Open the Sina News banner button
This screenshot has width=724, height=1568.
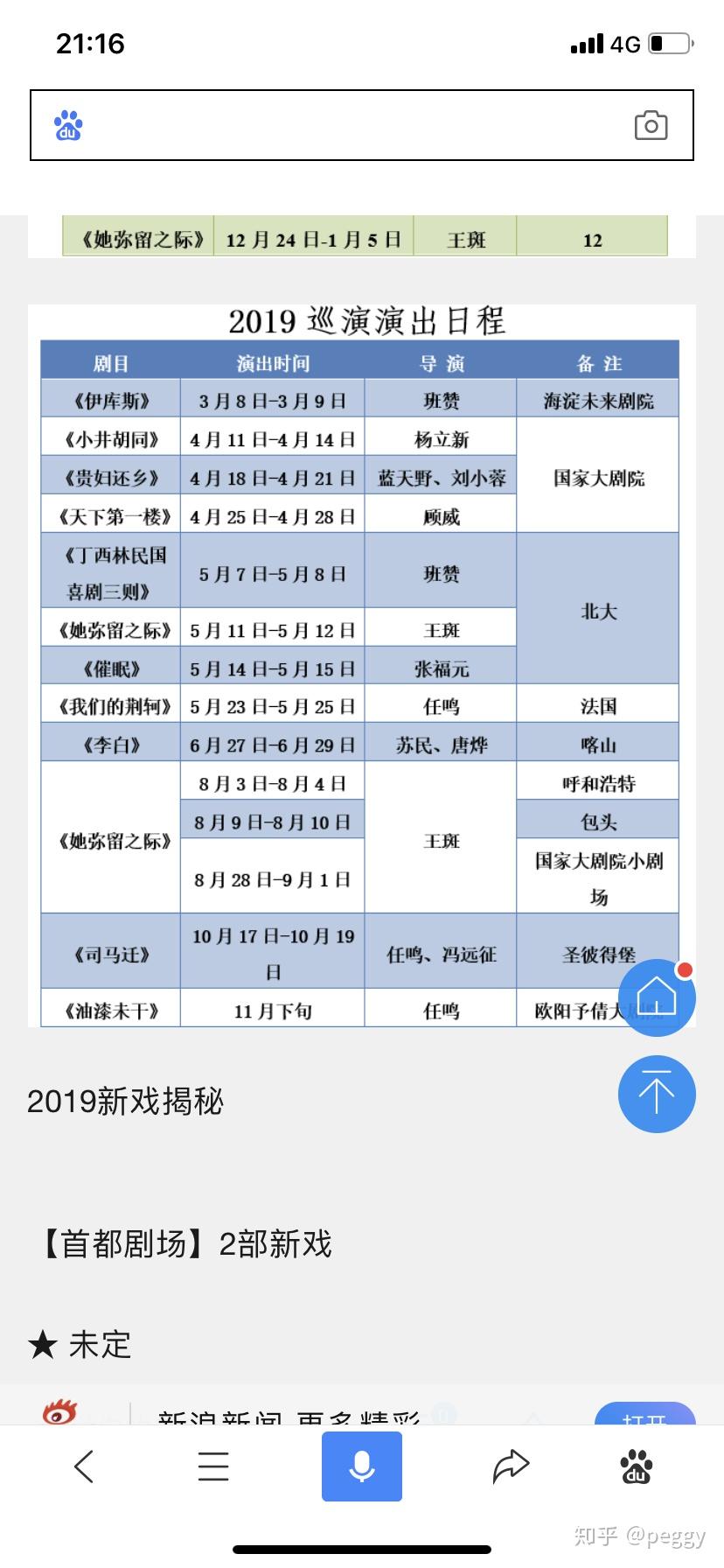pyautogui.click(x=644, y=1412)
